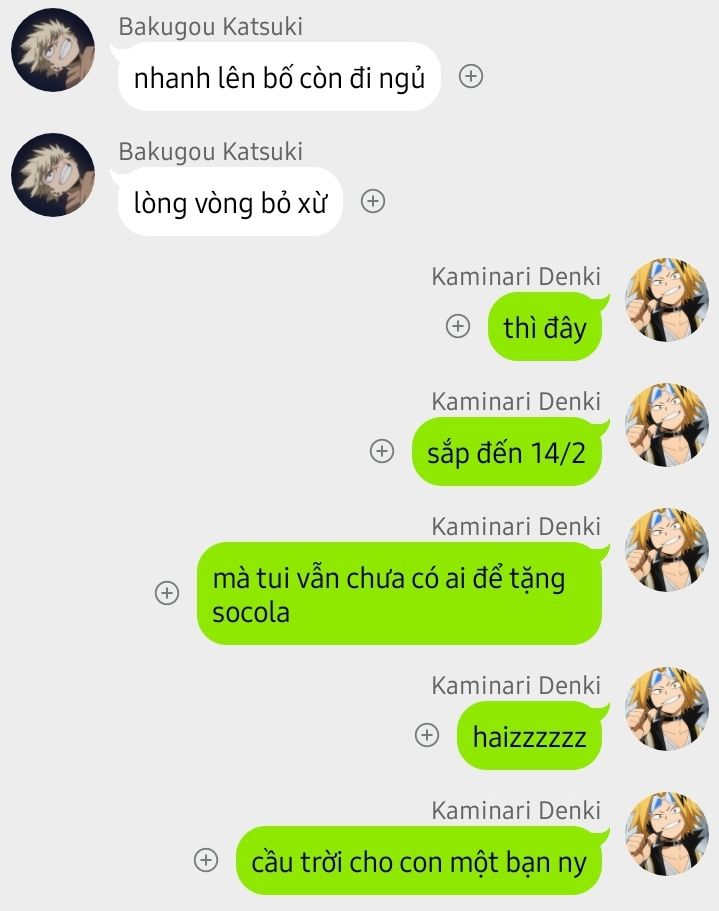Tap the plus icon by "sắp đến 14/2"
719x911 pixels.
382,451
